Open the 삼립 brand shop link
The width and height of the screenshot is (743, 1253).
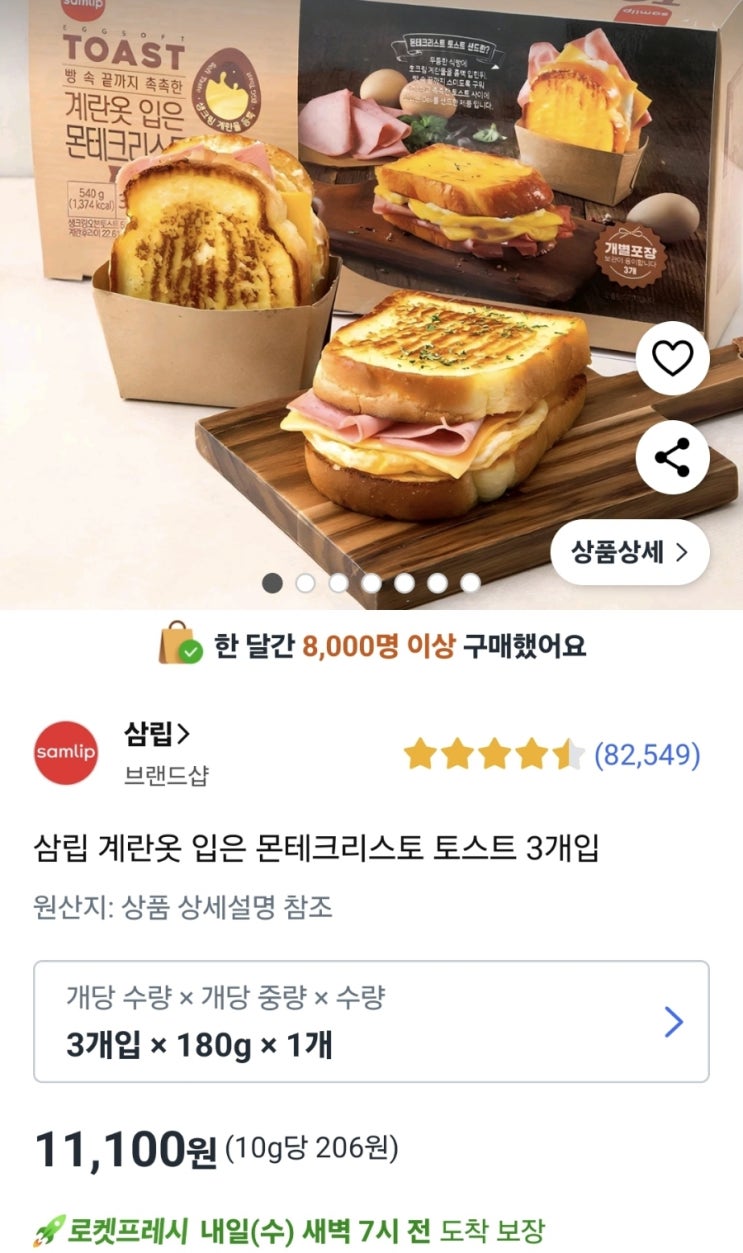tap(156, 735)
